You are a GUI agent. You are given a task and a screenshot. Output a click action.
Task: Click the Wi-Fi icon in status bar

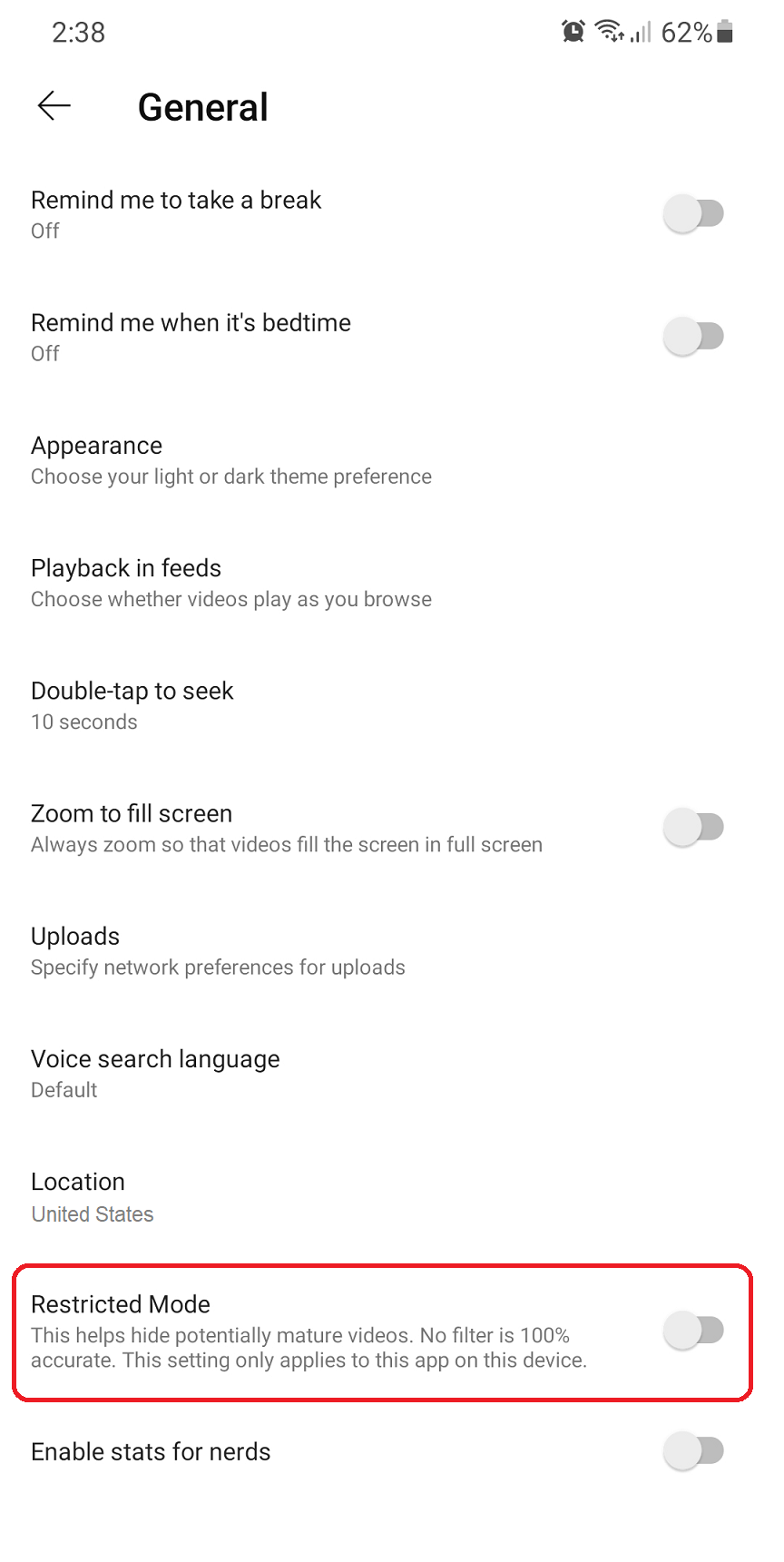(608, 31)
